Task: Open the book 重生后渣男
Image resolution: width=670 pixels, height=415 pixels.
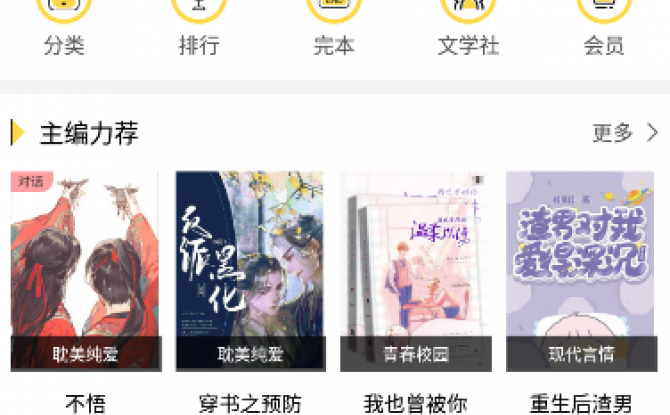Action: (580, 272)
